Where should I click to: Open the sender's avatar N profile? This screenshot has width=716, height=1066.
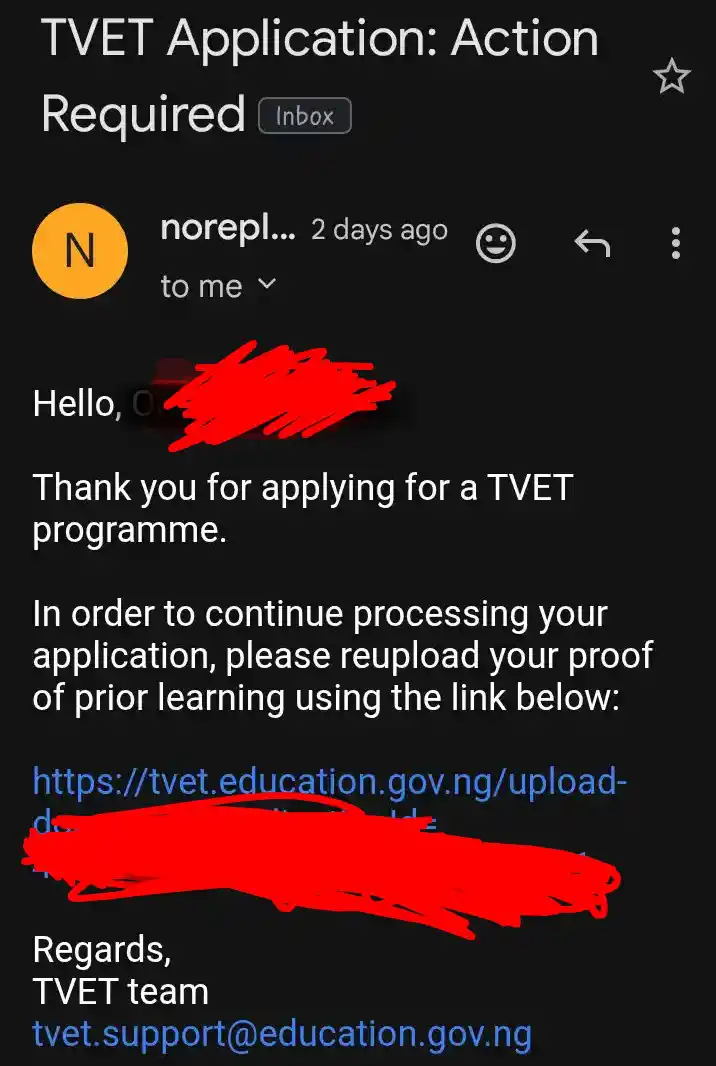[80, 250]
